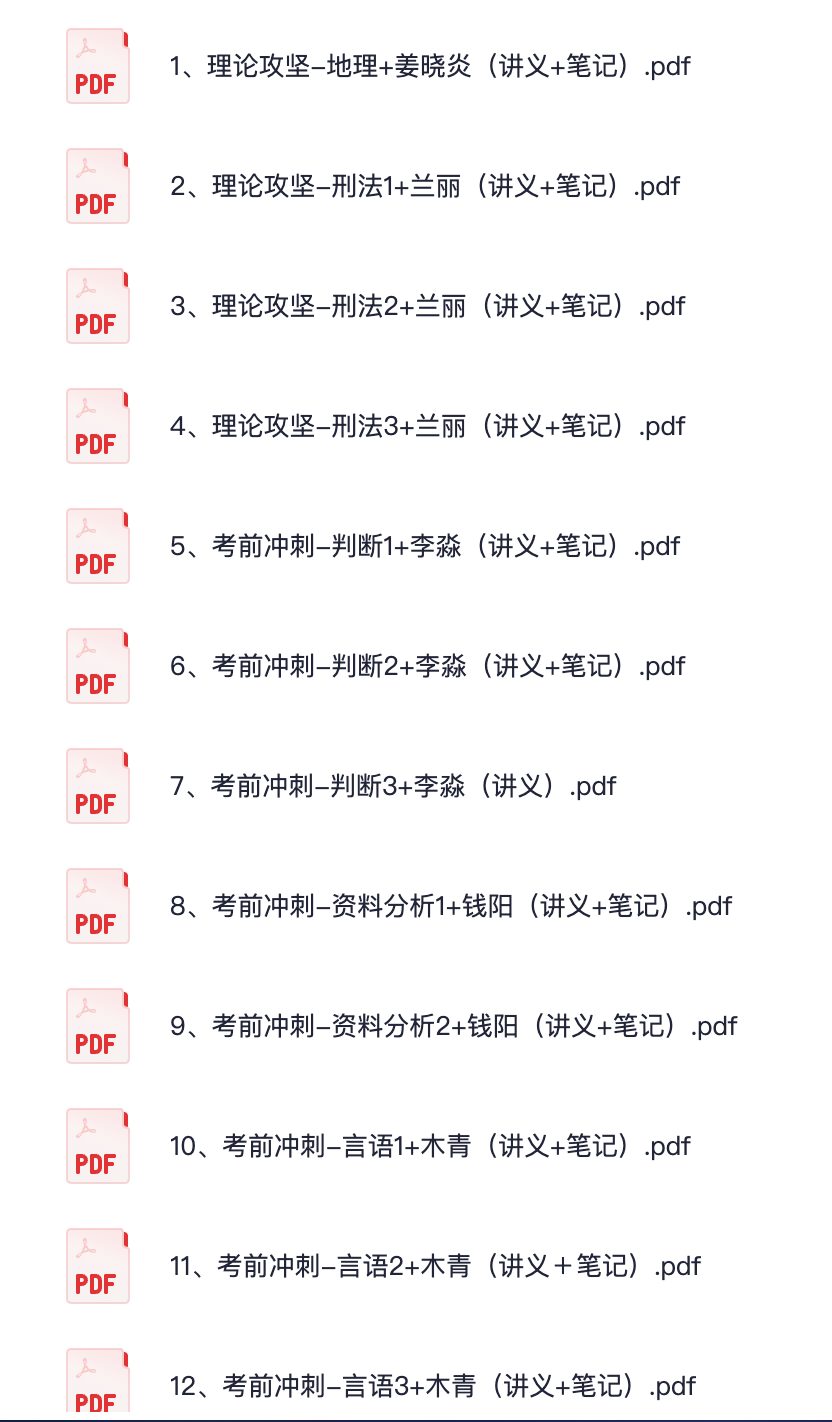Screen dimensions: 832x1422
Task: Click the PDF icon beside 考前冲刺-言语1+木青
Action: point(97,1146)
